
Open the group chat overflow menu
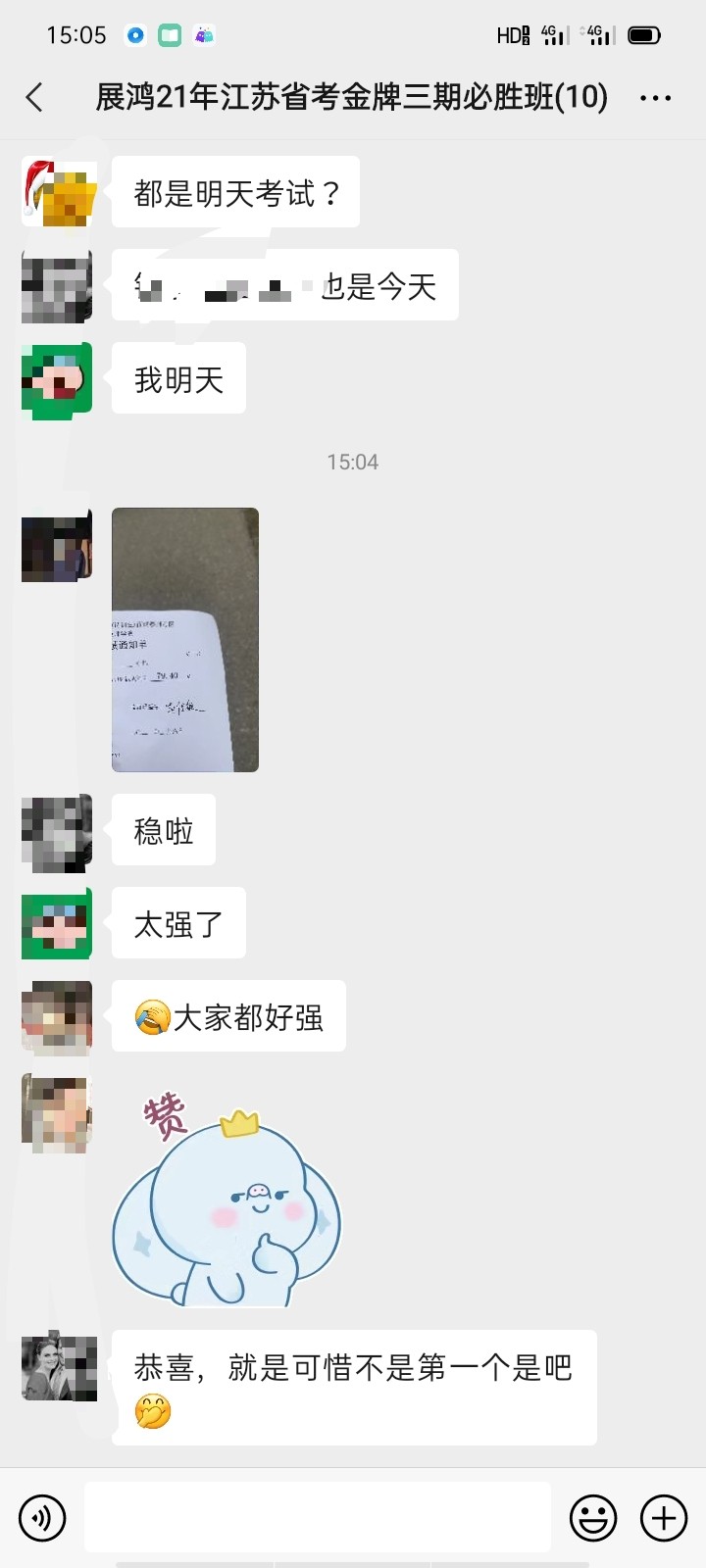(655, 97)
